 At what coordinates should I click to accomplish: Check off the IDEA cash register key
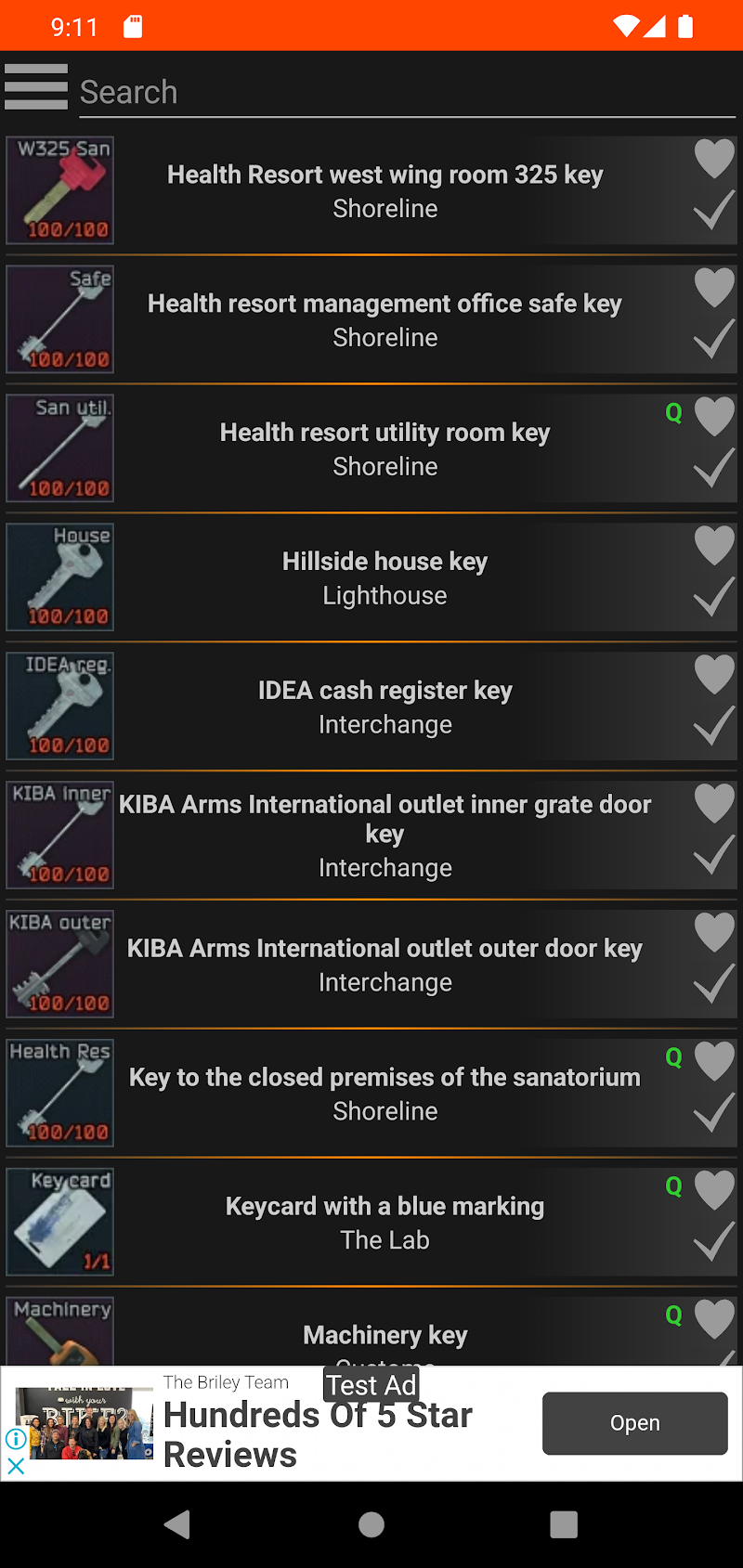[714, 726]
